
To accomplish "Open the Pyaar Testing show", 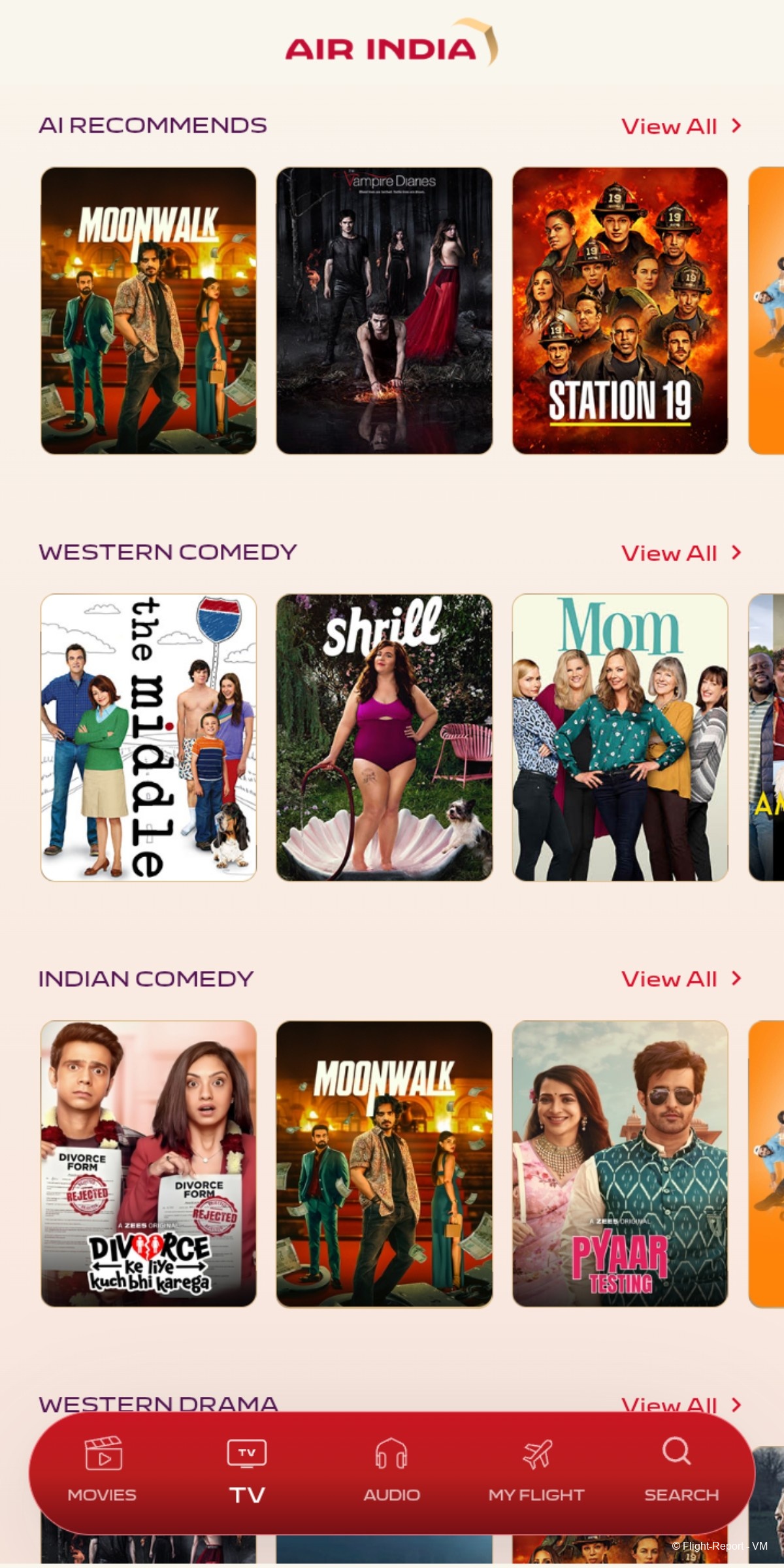I will tap(619, 1164).
